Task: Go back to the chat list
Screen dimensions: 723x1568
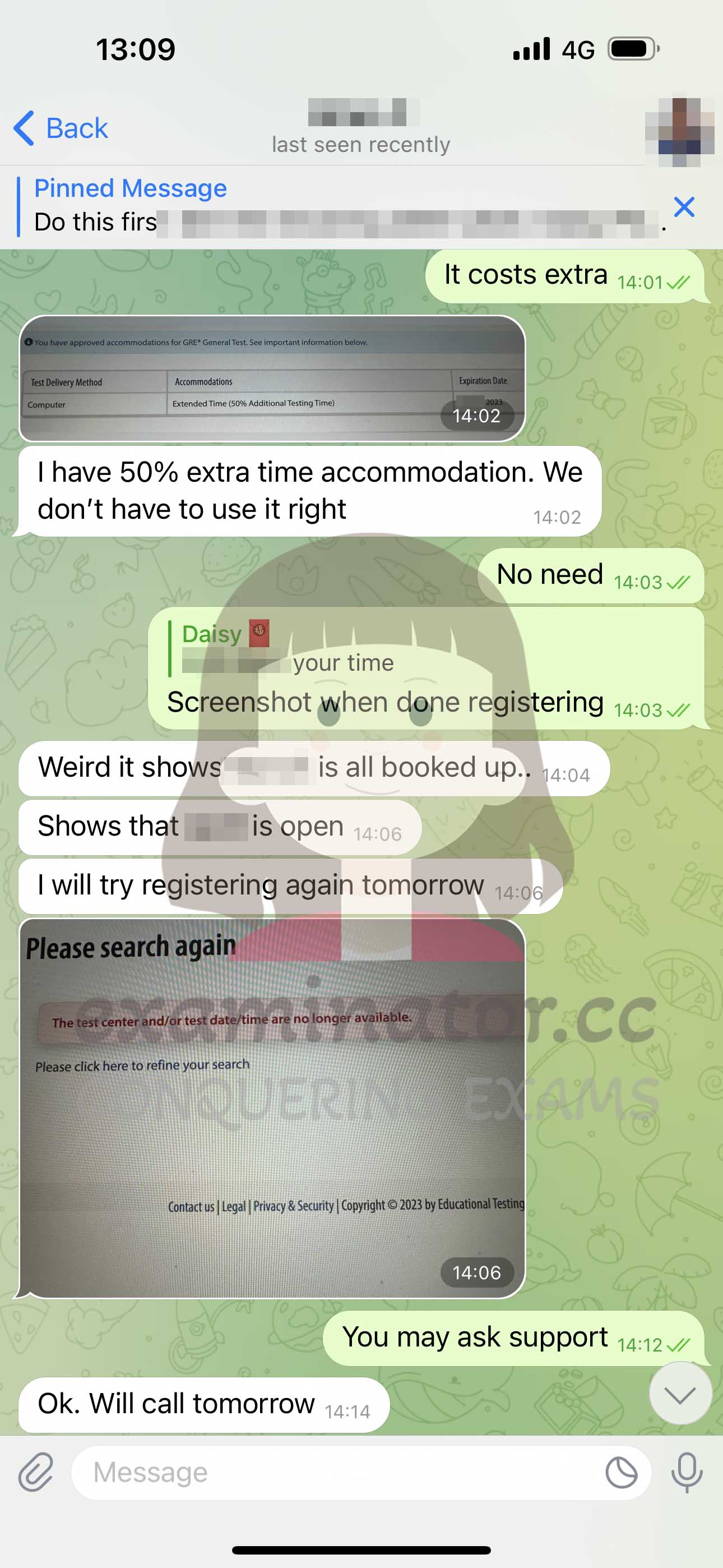Action: coord(61,128)
